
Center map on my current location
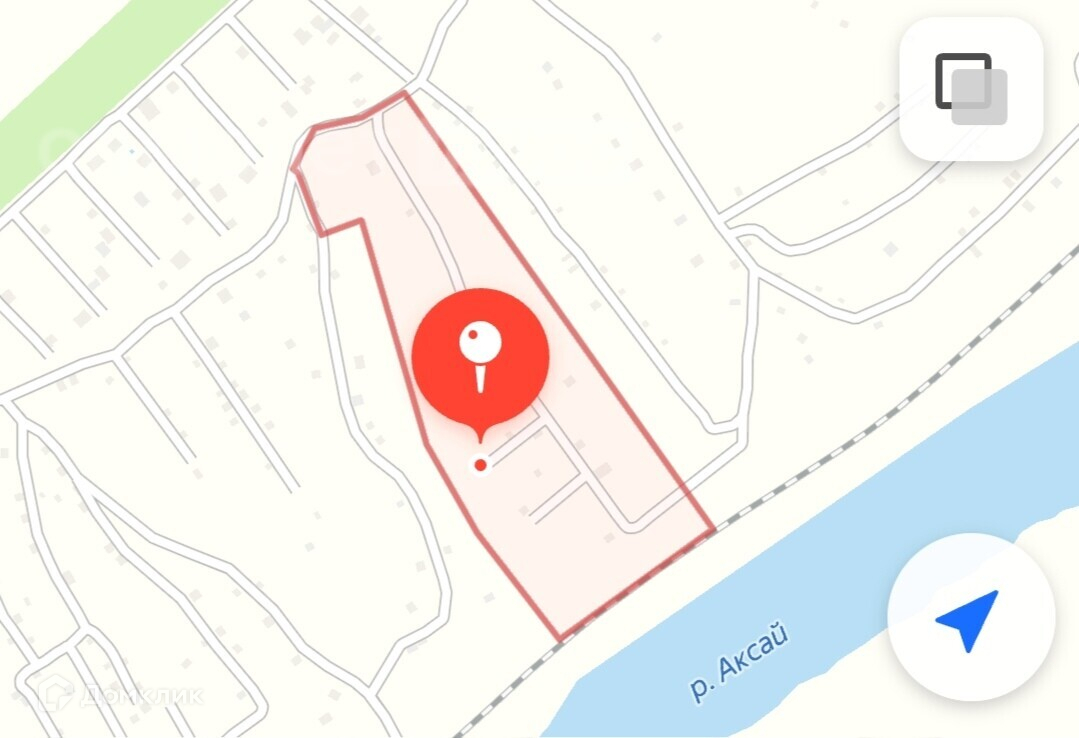coord(969,619)
